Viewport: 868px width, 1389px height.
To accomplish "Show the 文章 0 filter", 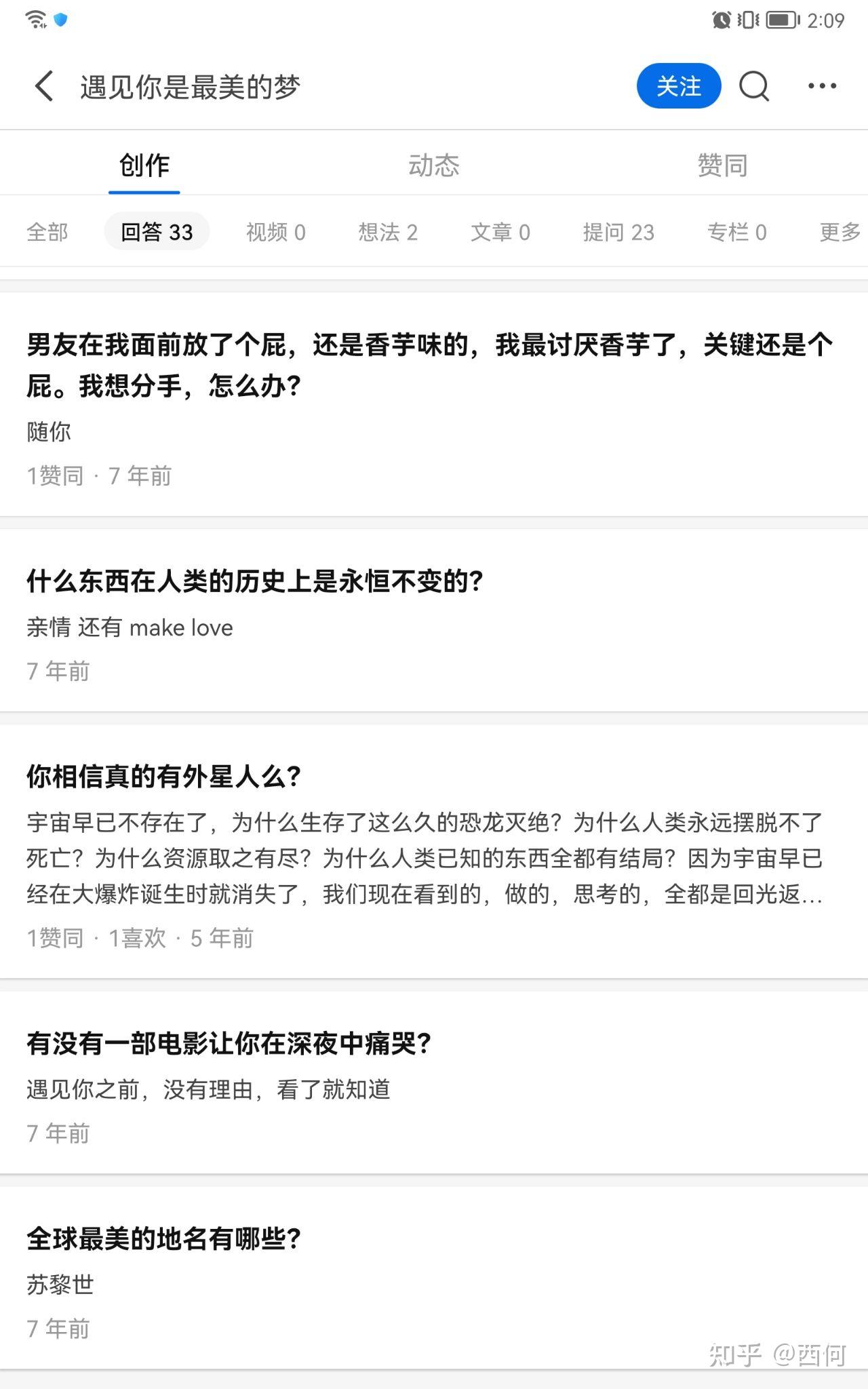I will click(x=500, y=232).
